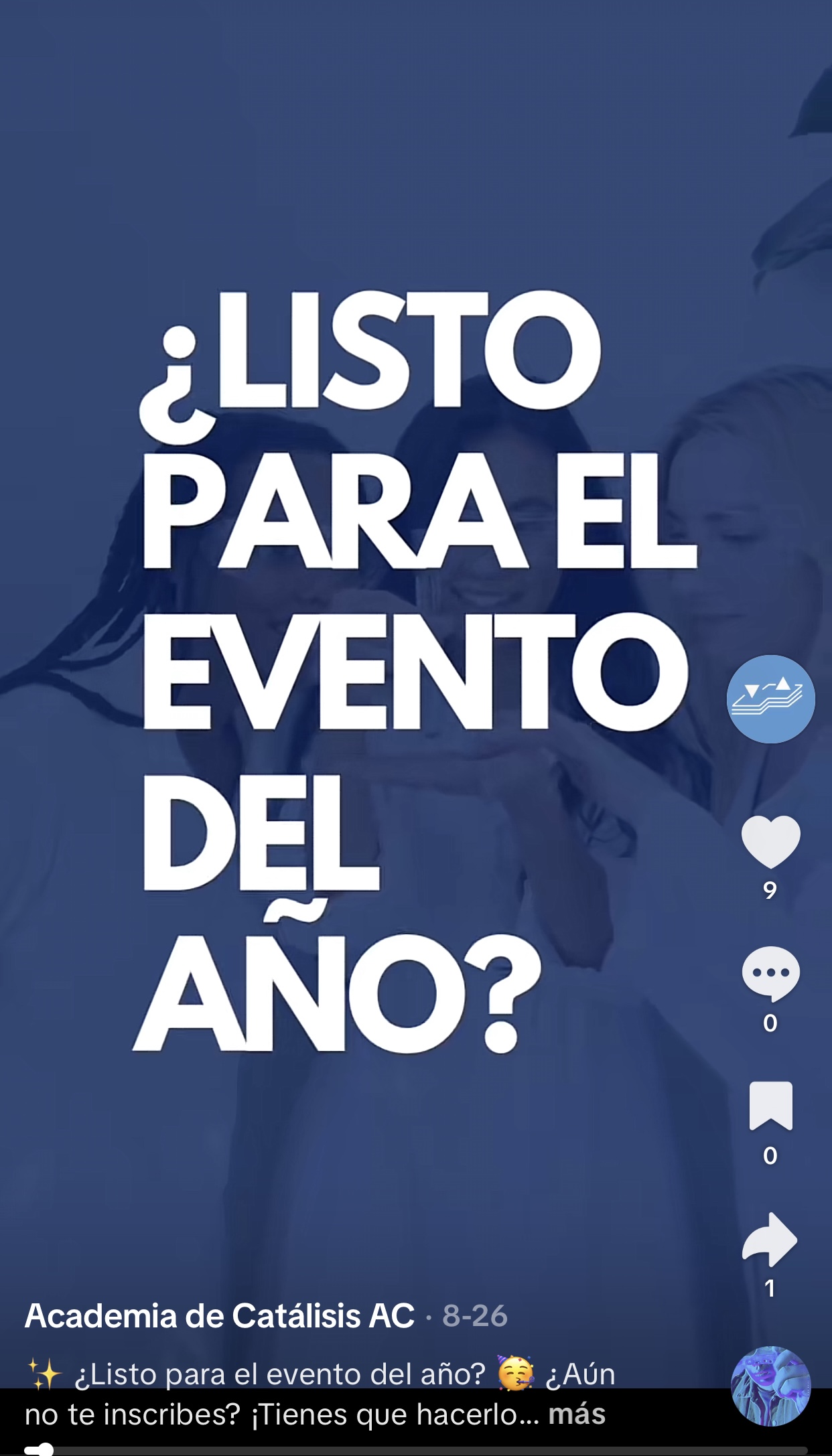This screenshot has width=832, height=1456.
Task: Open the spinning sound disc
Action: 770,1386
